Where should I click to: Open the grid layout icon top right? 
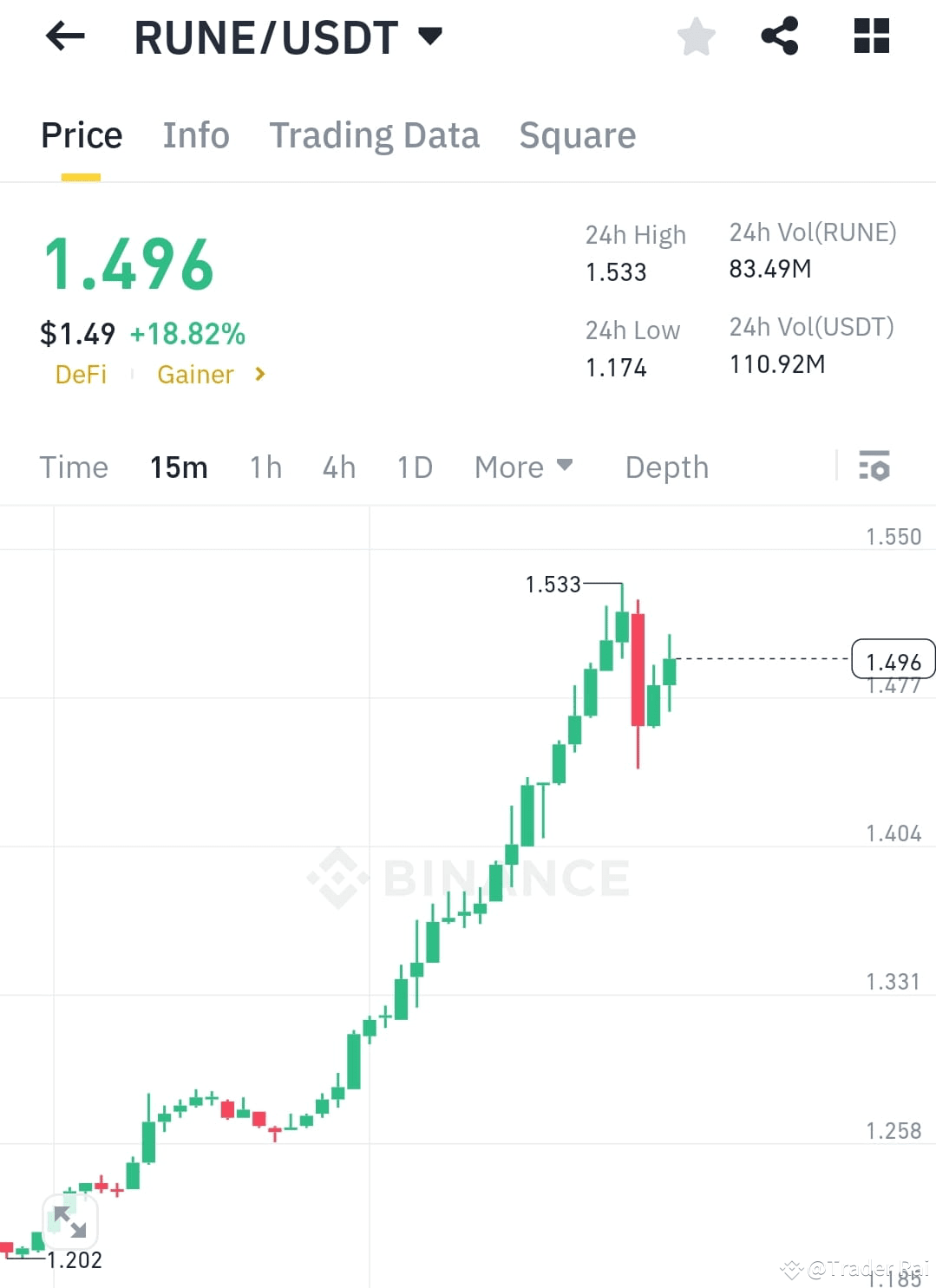click(870, 36)
